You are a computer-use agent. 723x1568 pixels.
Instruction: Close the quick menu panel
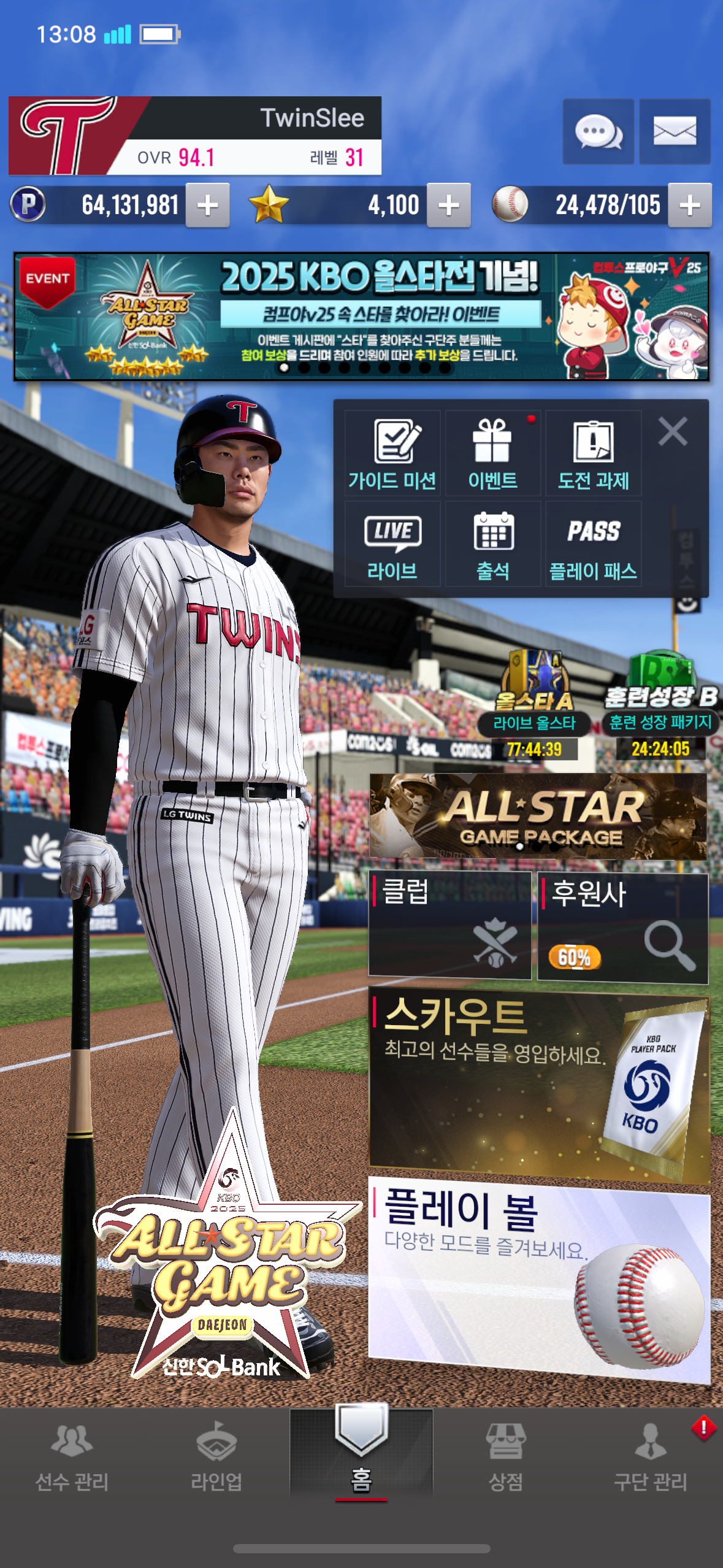(x=672, y=431)
